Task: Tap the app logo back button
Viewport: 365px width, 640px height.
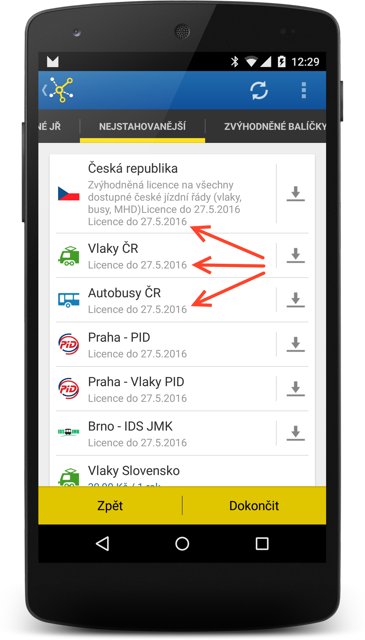Action: click(58, 89)
